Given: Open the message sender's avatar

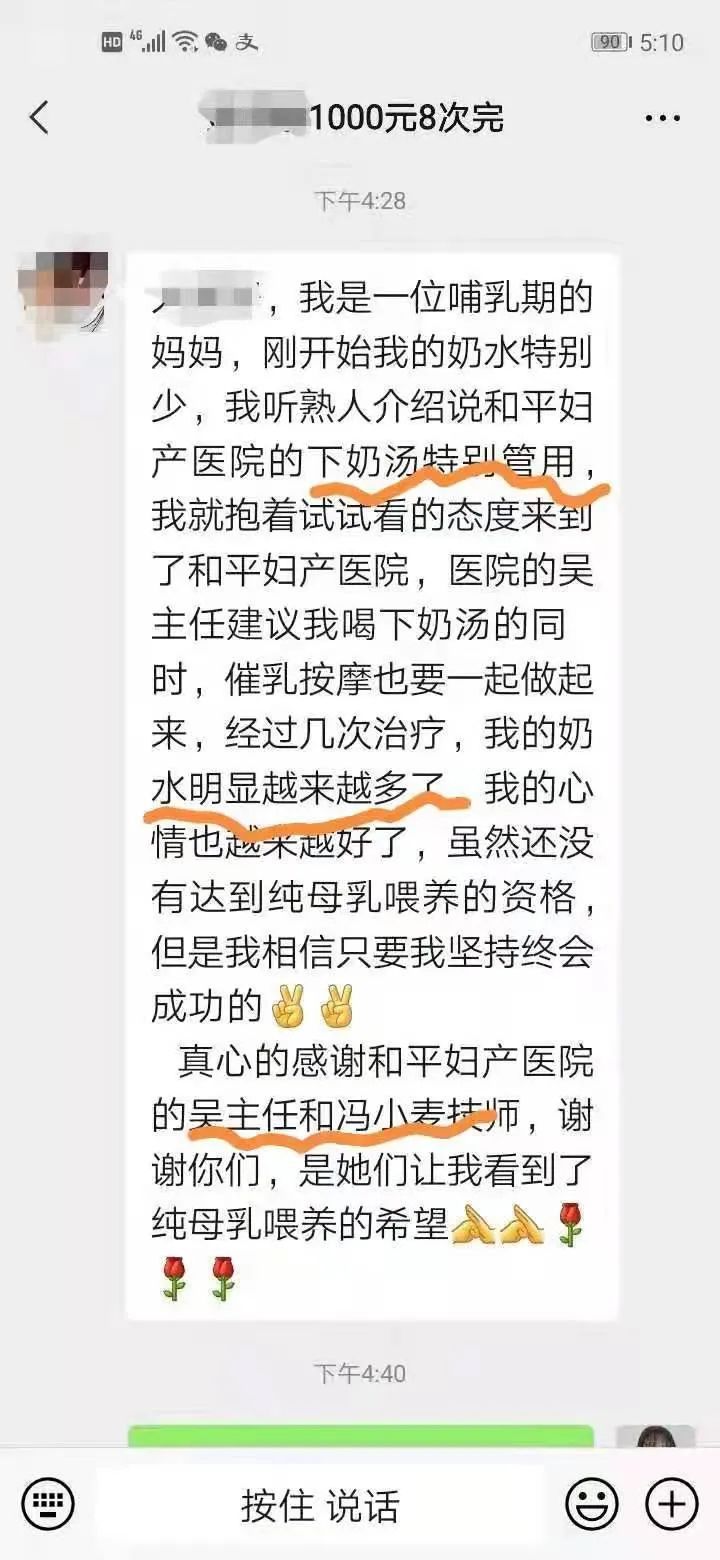Looking at the screenshot, I should (x=62, y=284).
